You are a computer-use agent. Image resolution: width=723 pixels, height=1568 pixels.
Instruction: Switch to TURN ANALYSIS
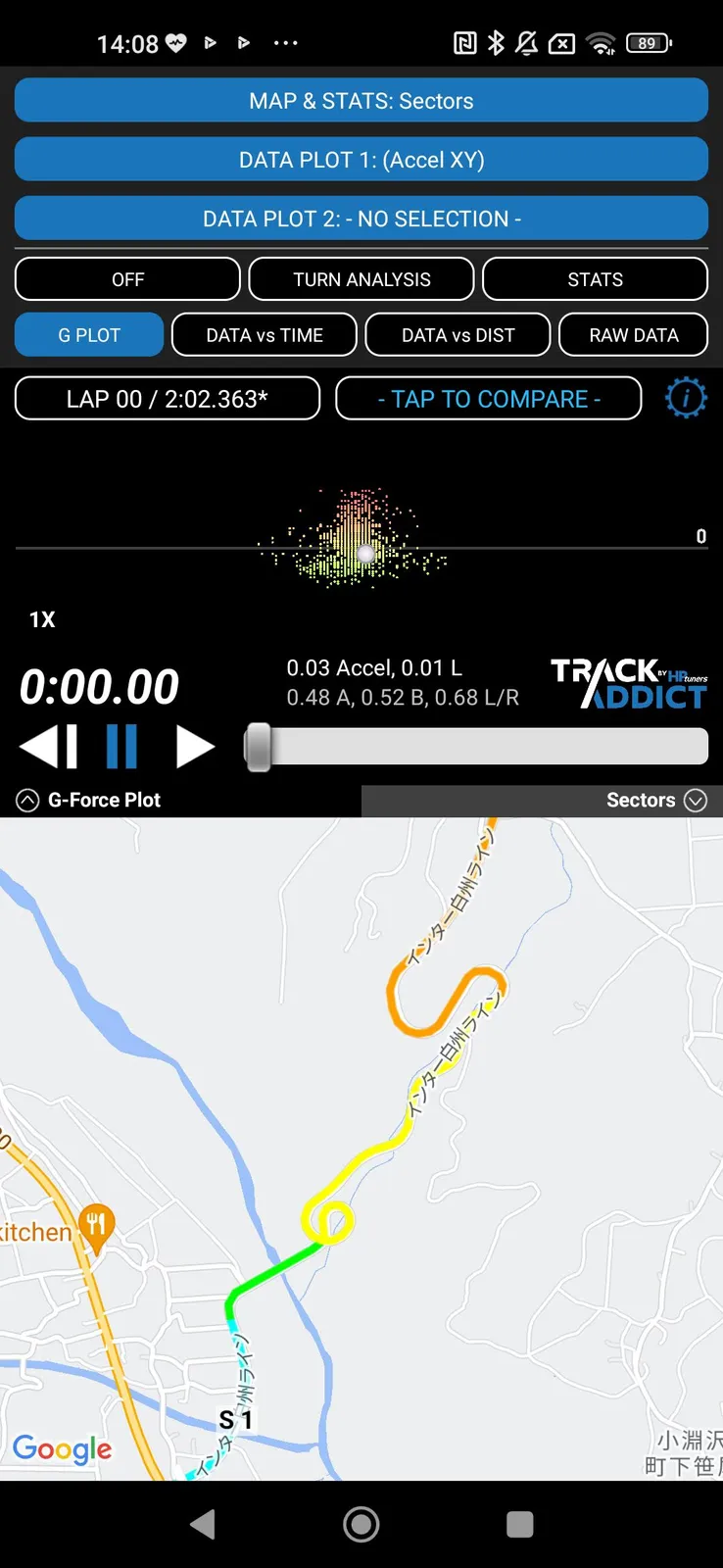[361, 279]
